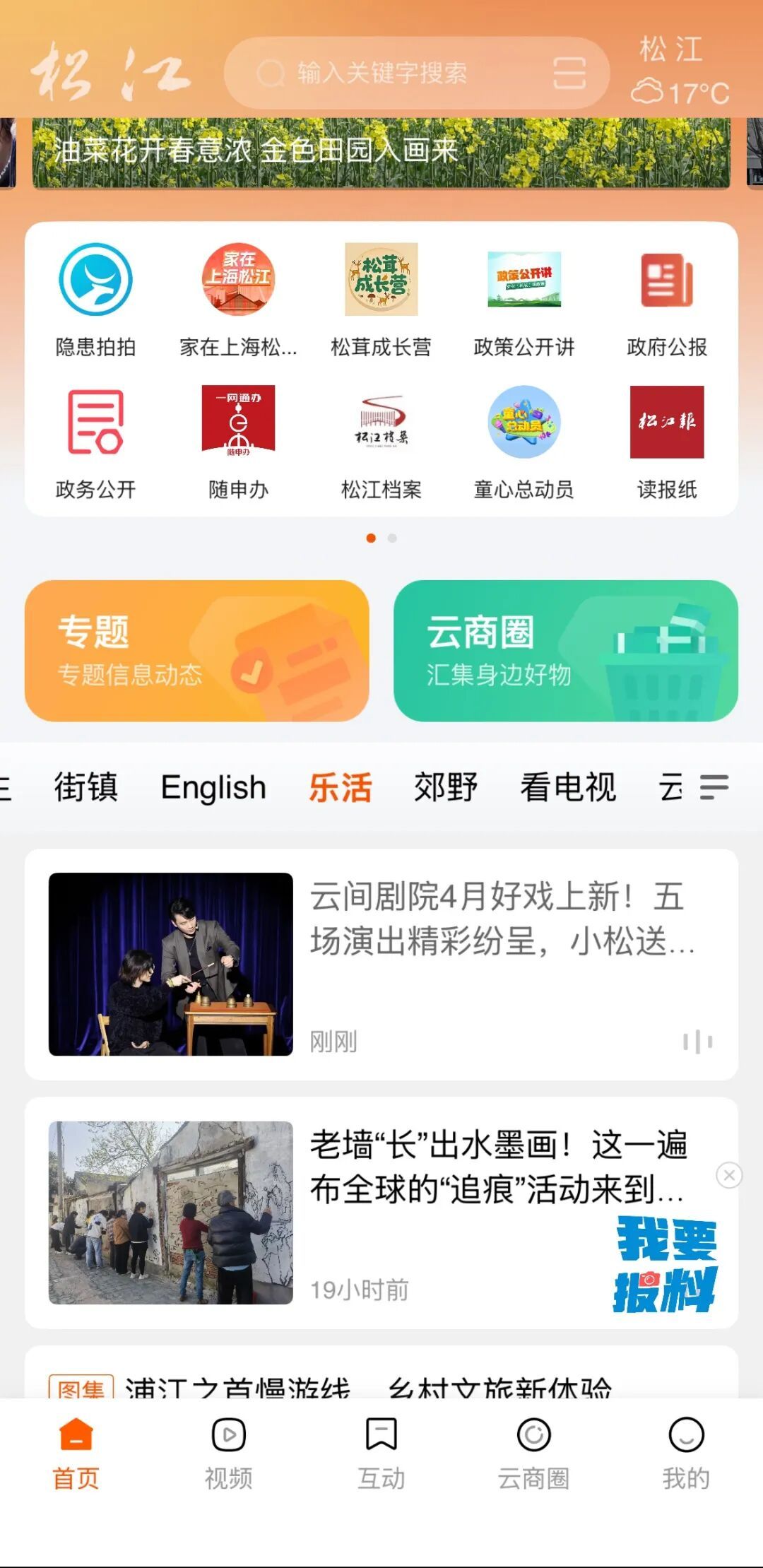
Task: Select the 看电视 channel tab
Action: [x=568, y=787]
